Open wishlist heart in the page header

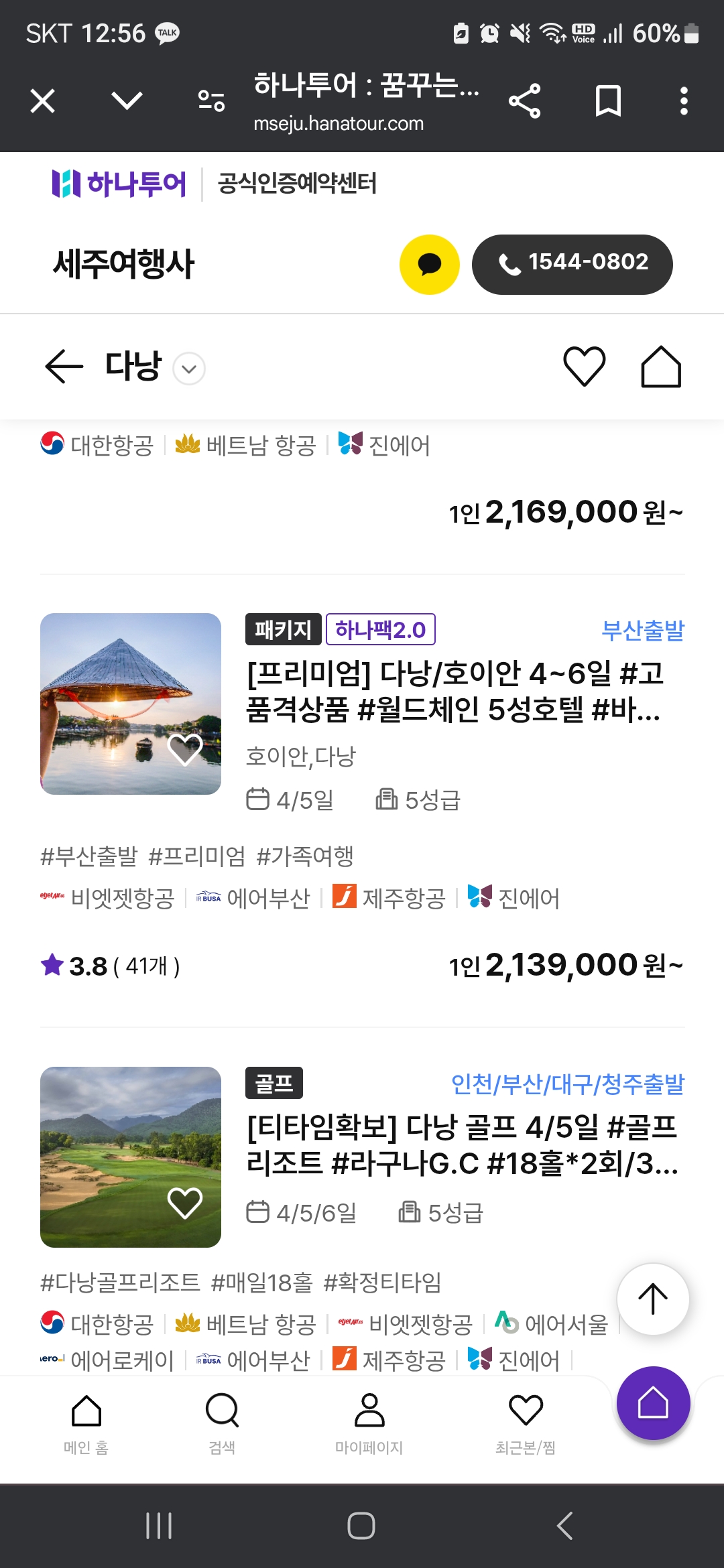pos(584,367)
